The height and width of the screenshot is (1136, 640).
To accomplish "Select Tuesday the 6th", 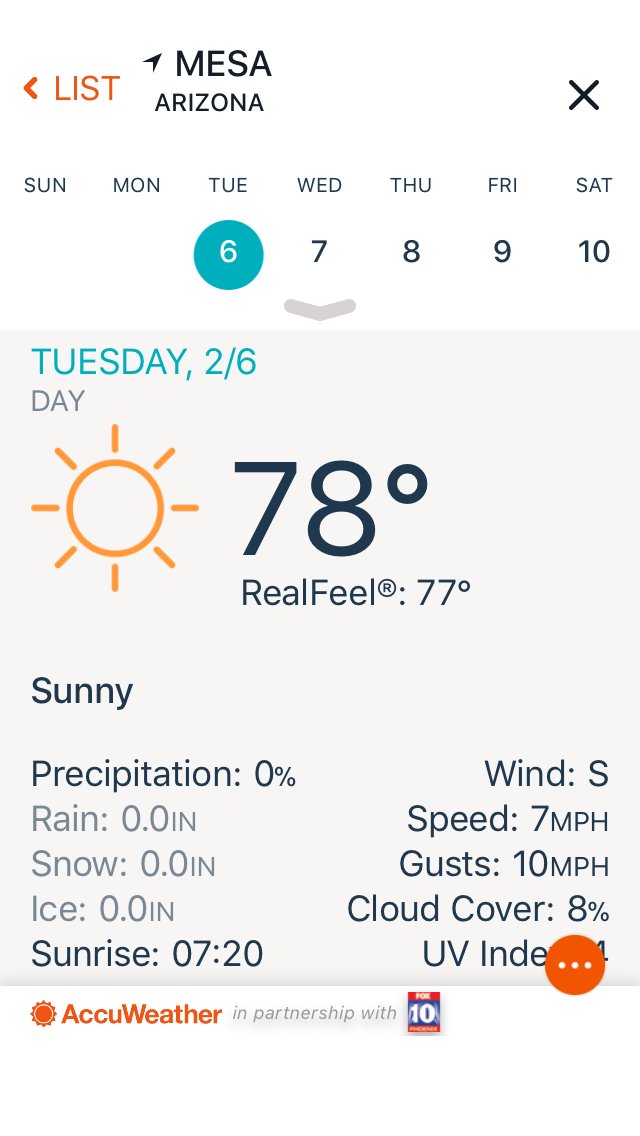I will coord(228,254).
